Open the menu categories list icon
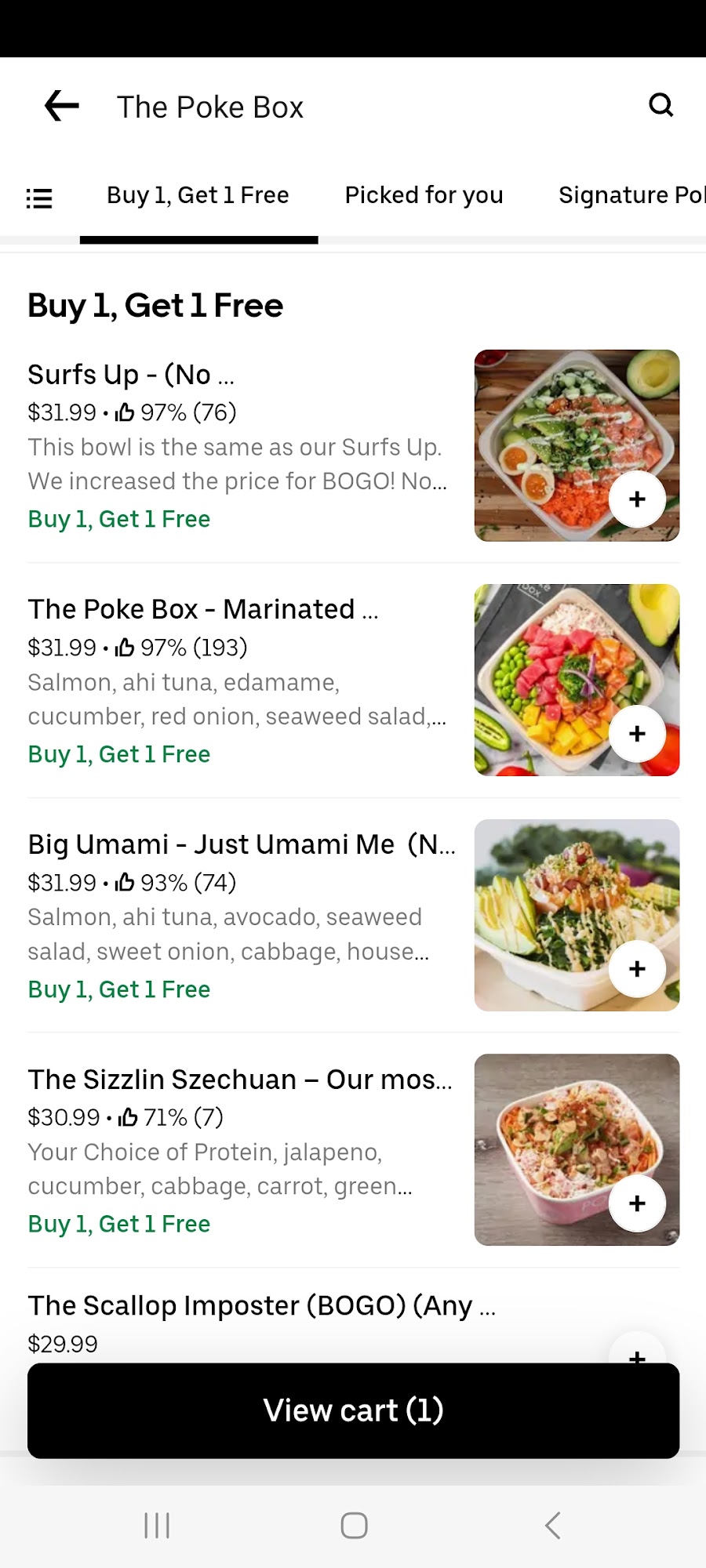706x1568 pixels. pyautogui.click(x=39, y=198)
